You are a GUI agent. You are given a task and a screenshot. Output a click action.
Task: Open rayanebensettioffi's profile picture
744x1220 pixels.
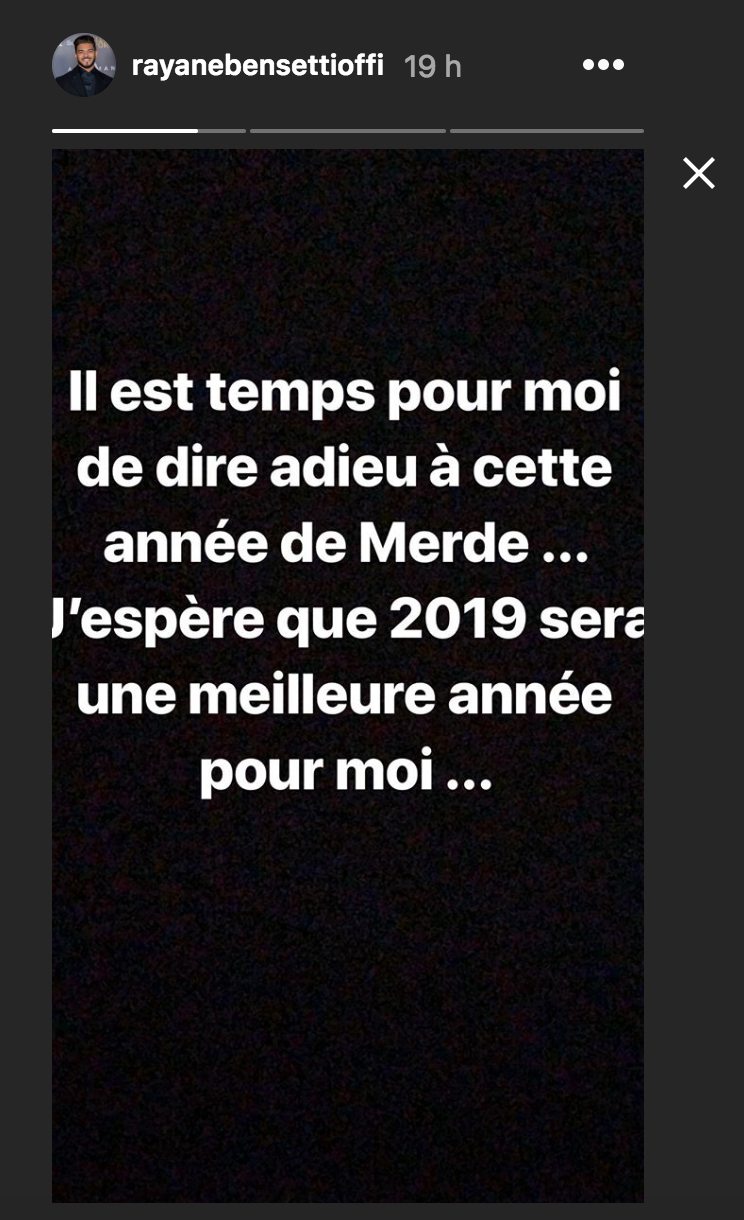[x=84, y=65]
